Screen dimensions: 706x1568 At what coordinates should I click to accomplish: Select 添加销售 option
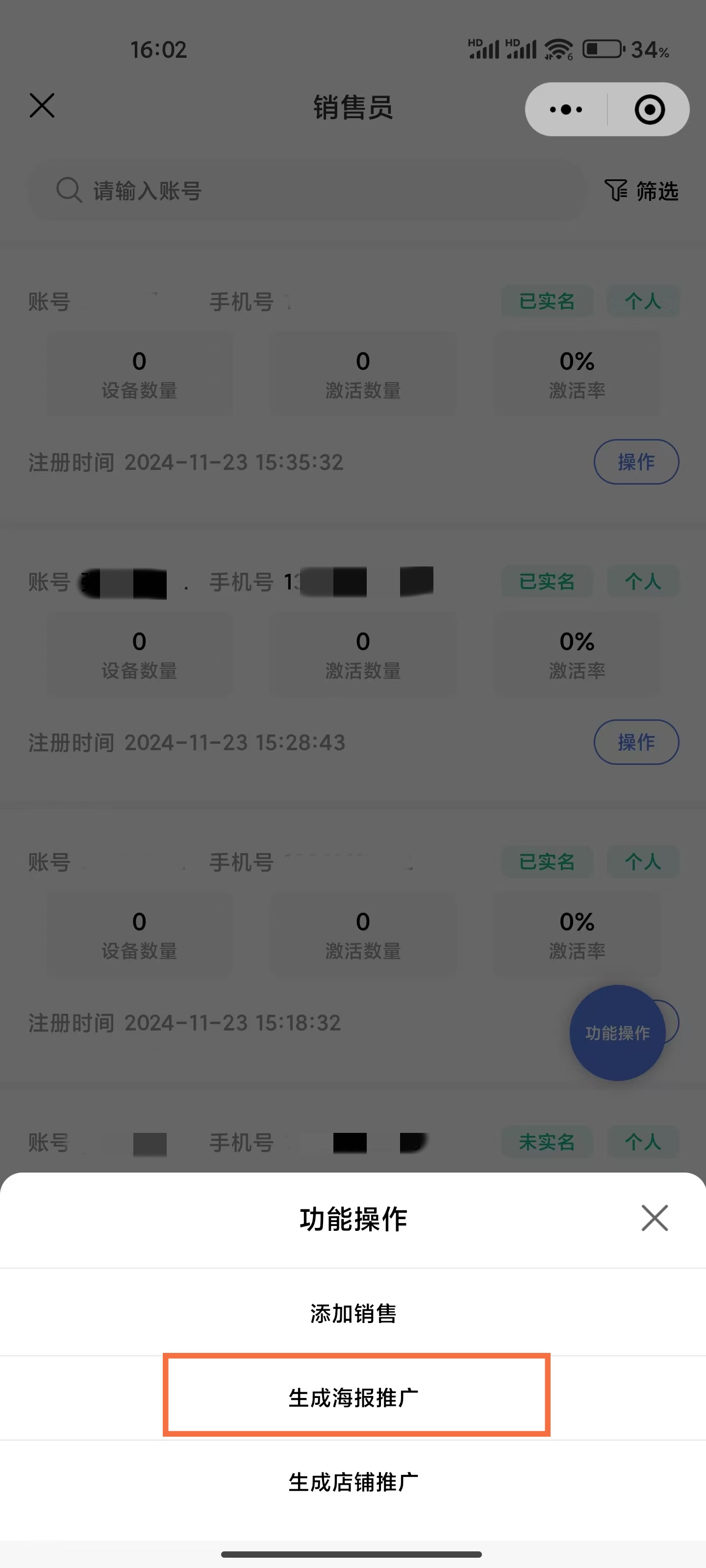[353, 1313]
